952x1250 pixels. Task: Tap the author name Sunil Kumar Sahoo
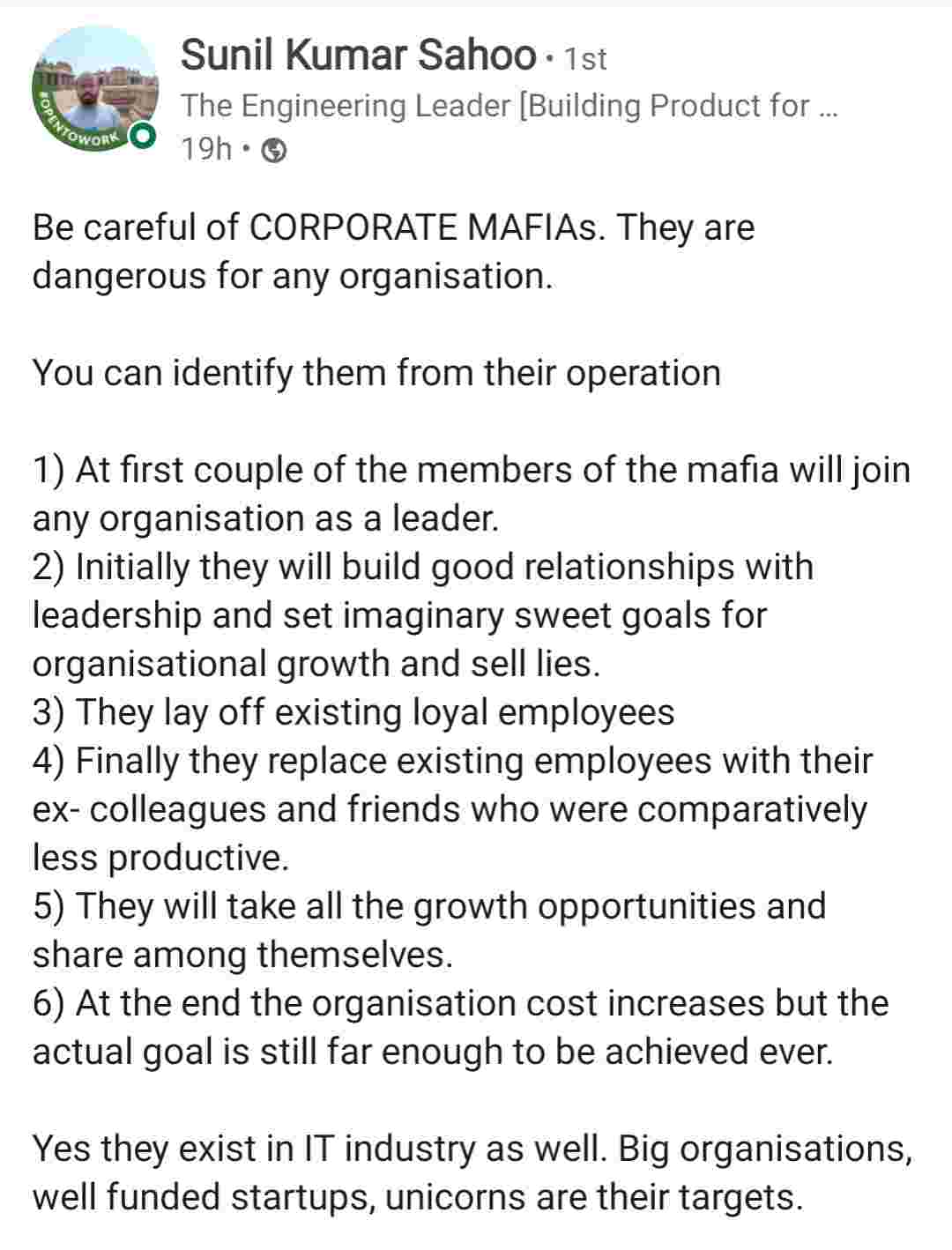coord(358,56)
